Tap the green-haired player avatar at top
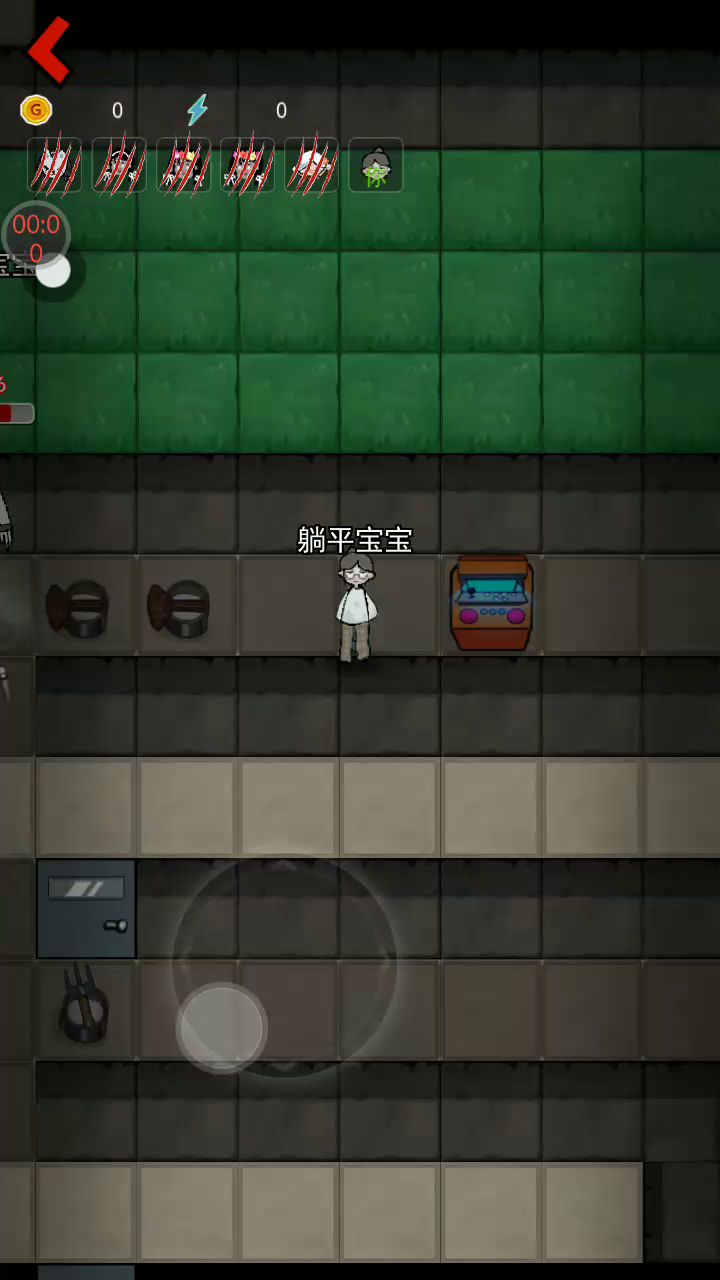Screen dimensions: 720x1280 [x=376, y=165]
